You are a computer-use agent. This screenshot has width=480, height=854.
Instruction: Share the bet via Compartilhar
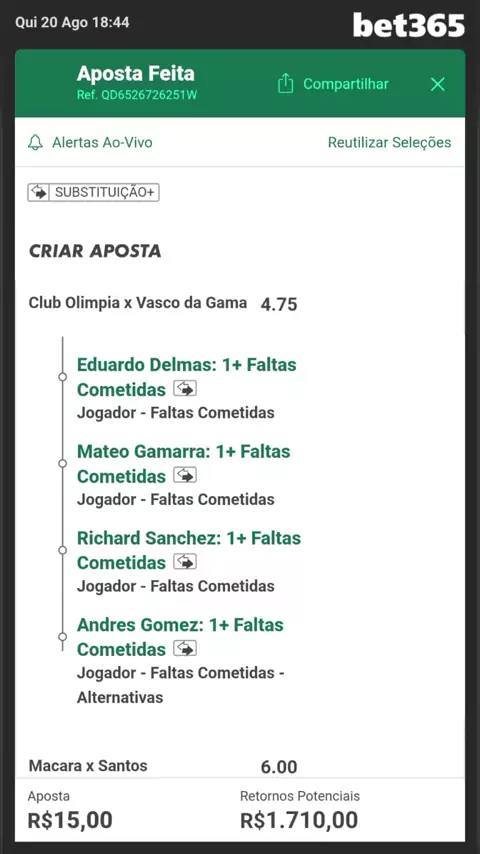333,84
